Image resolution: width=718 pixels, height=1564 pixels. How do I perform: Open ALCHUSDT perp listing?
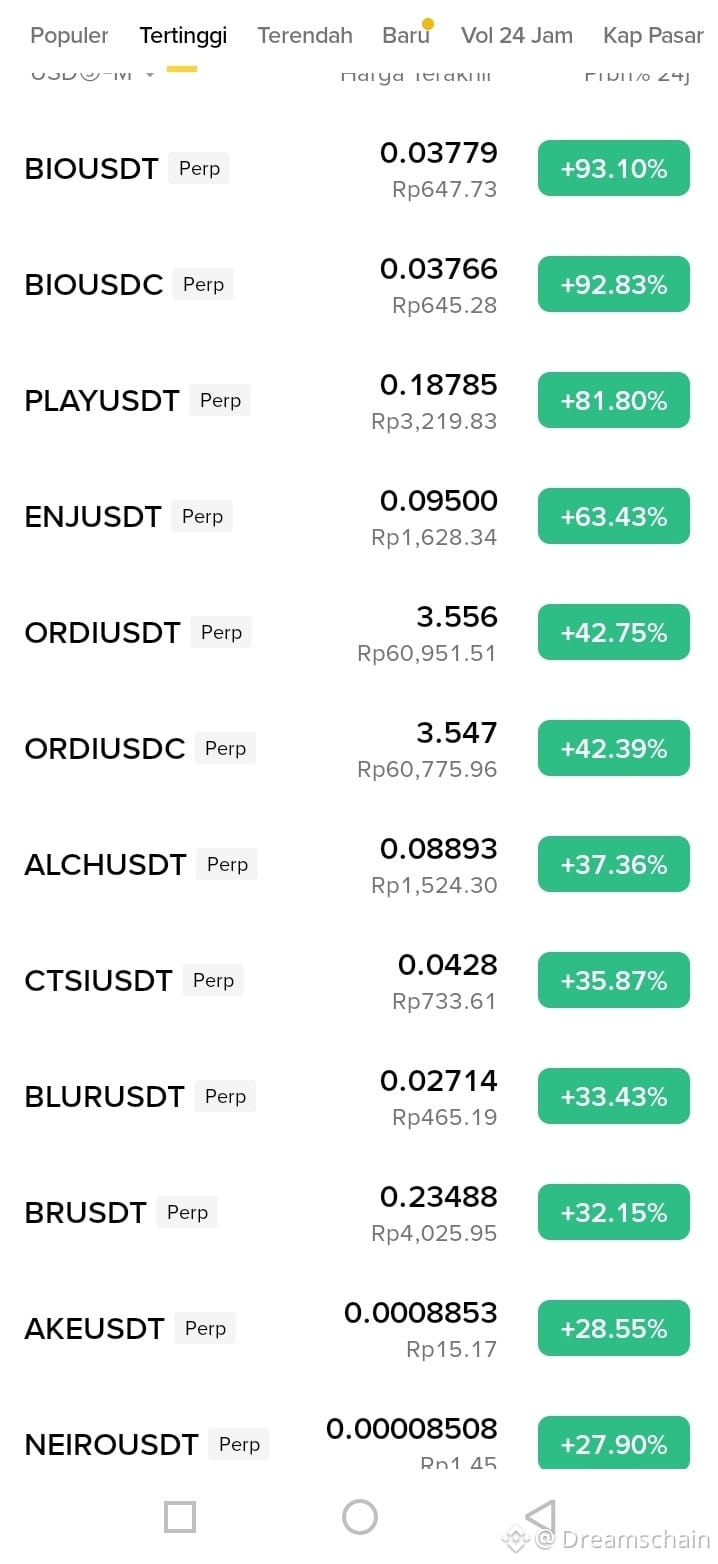point(359,865)
